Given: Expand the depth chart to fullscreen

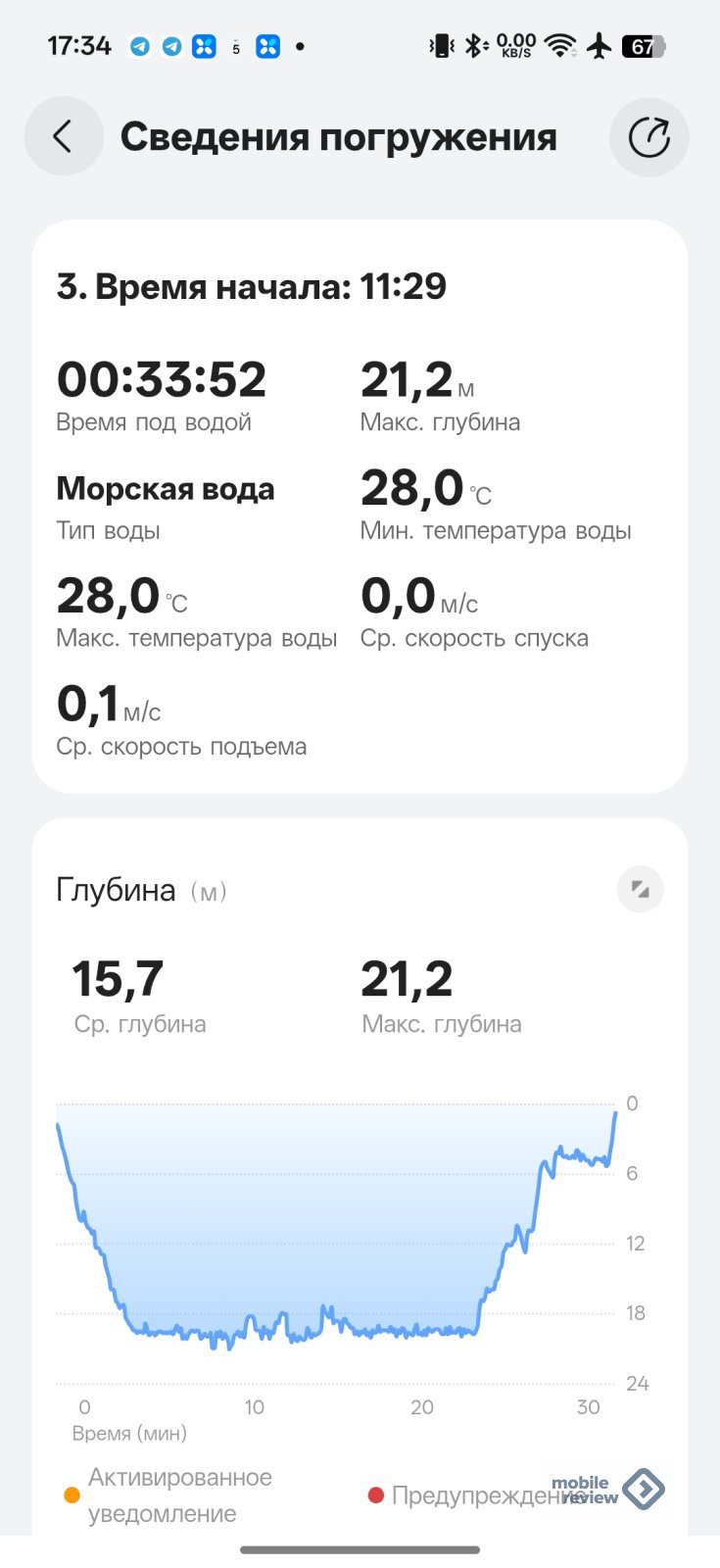Looking at the screenshot, I should [x=640, y=889].
